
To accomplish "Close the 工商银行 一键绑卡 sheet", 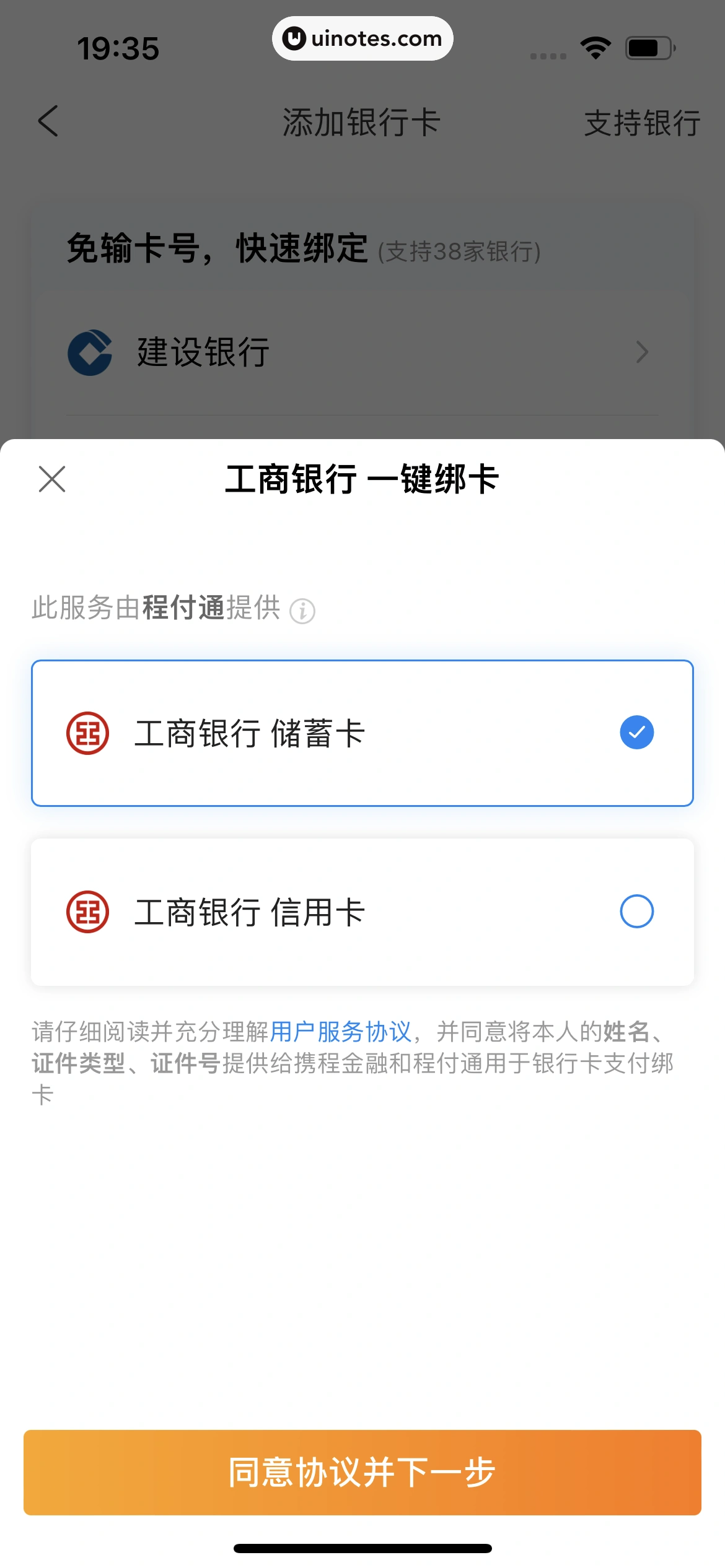I will pos(52,479).
